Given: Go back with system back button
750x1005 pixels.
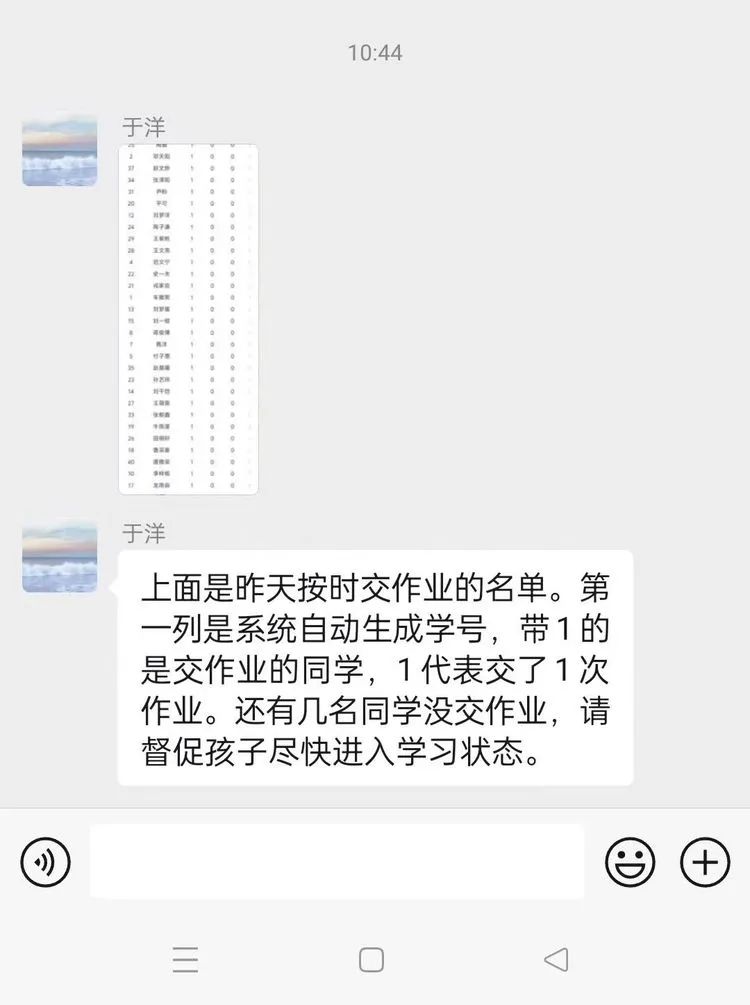Looking at the screenshot, I should click(556, 960).
